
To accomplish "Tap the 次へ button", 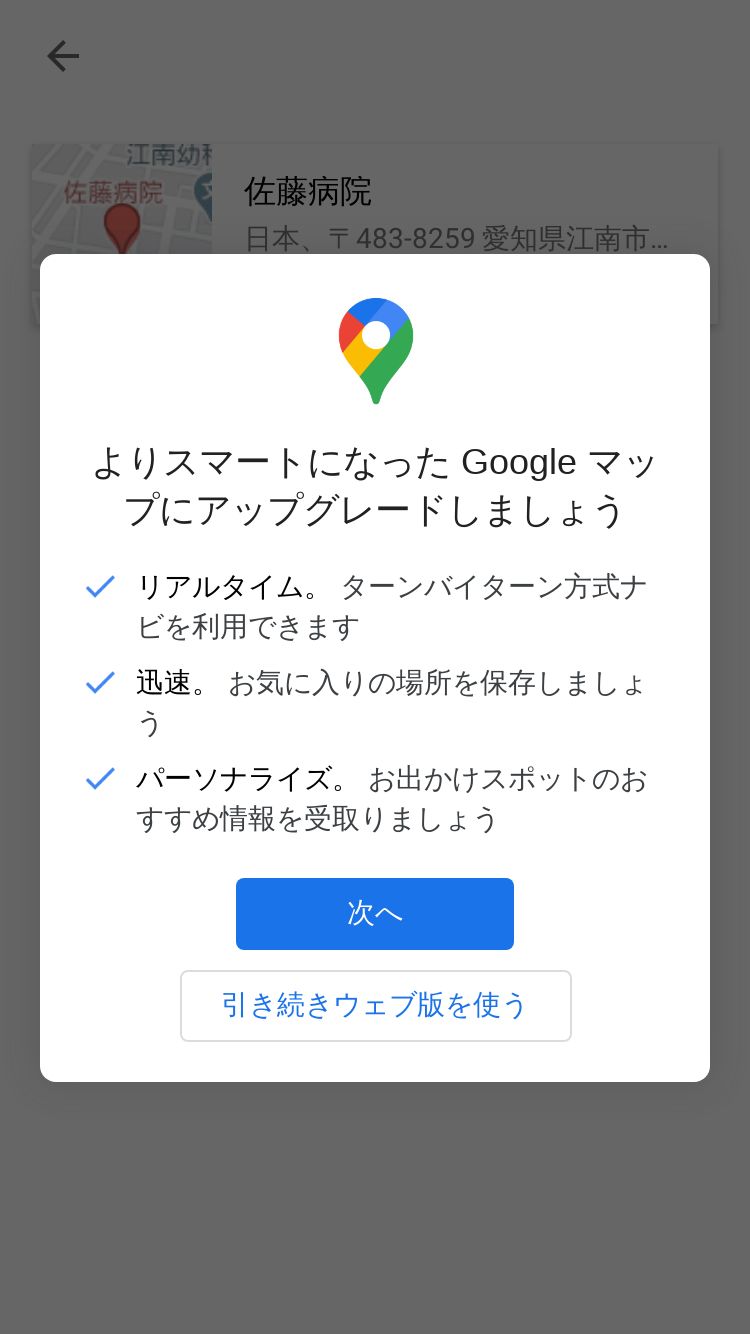I will coord(375,913).
